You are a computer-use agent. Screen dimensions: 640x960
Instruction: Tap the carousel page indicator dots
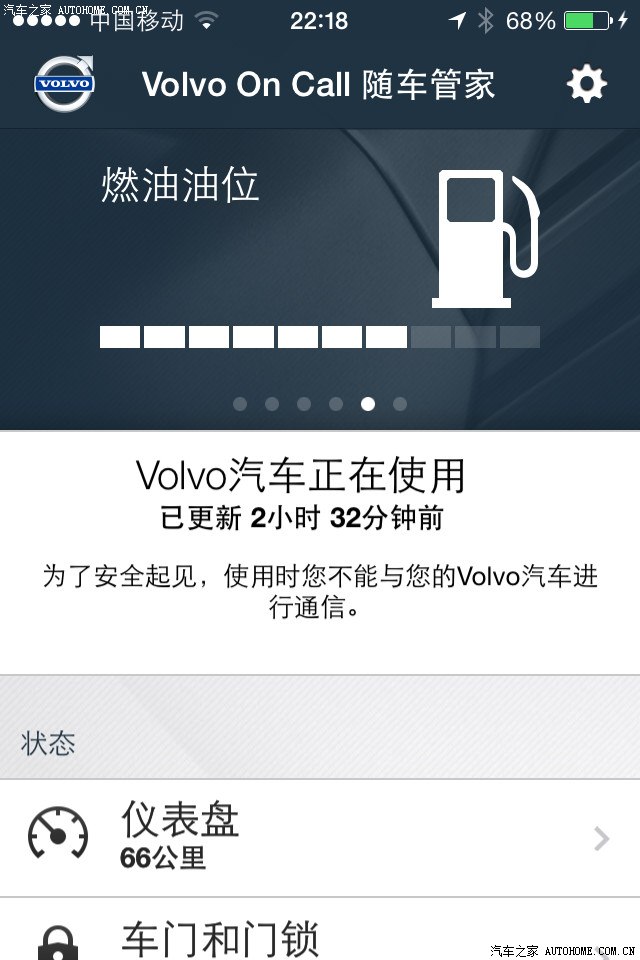[x=320, y=404]
